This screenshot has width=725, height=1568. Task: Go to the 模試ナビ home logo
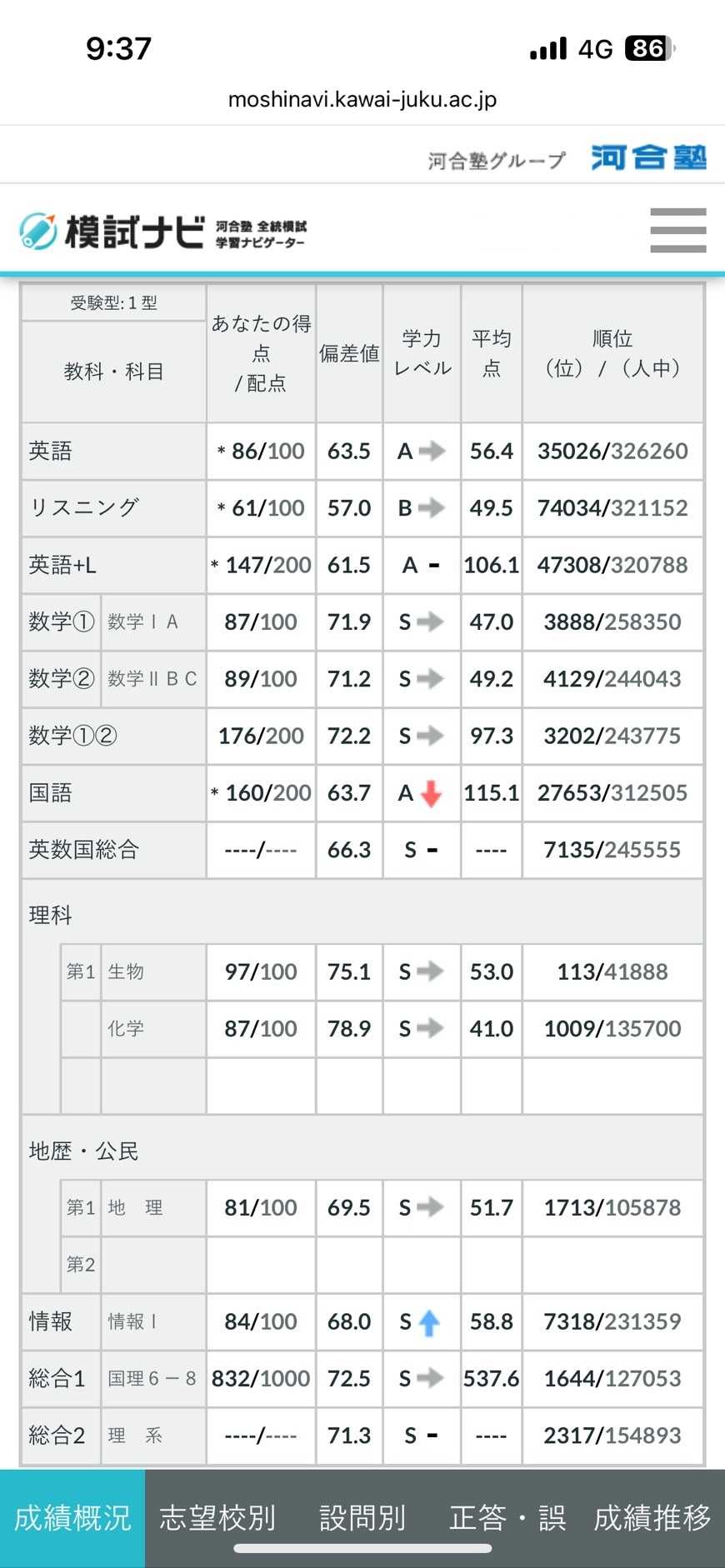163,232
